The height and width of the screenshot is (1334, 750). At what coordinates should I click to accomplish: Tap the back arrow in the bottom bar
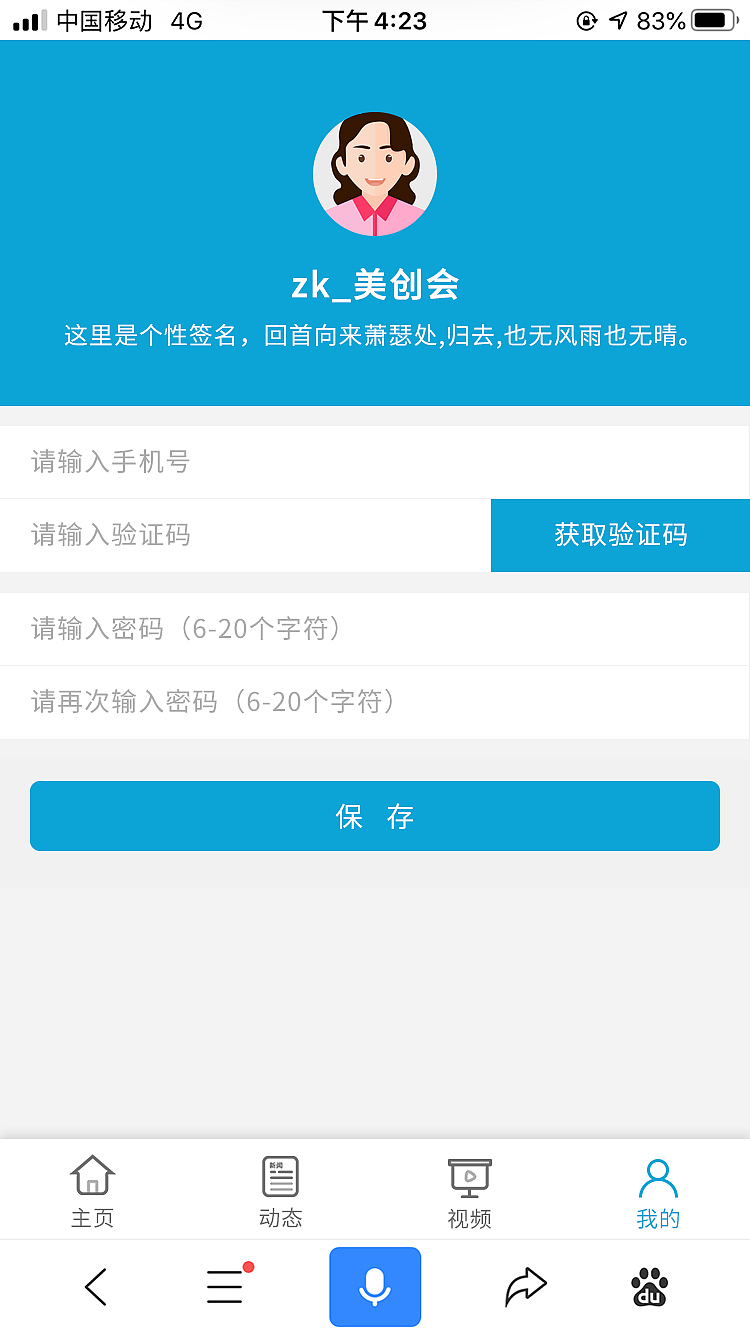pyautogui.click(x=96, y=1287)
